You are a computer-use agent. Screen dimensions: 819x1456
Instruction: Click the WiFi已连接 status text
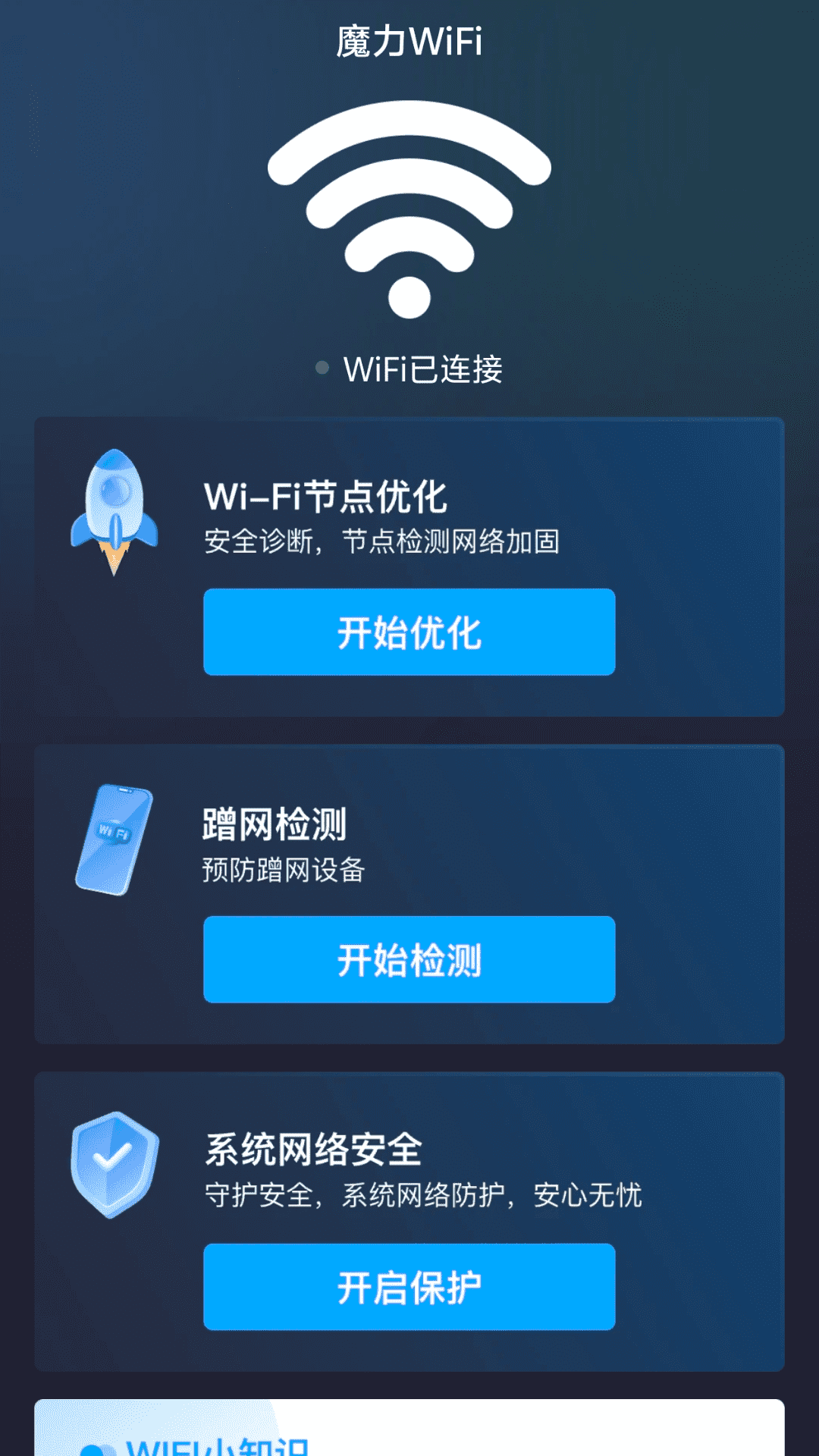[x=425, y=367]
